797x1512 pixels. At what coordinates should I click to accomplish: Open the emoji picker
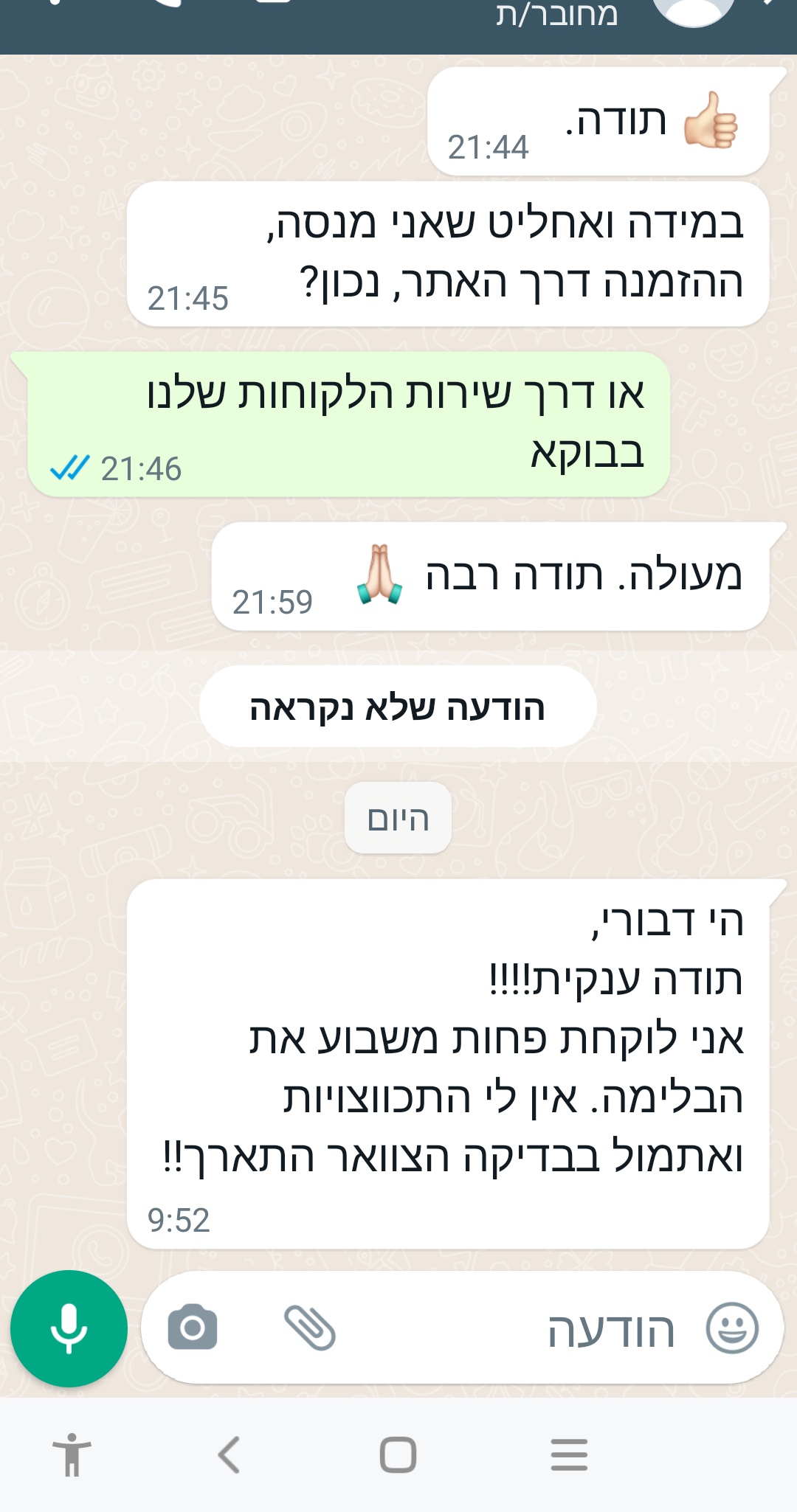point(732,1328)
